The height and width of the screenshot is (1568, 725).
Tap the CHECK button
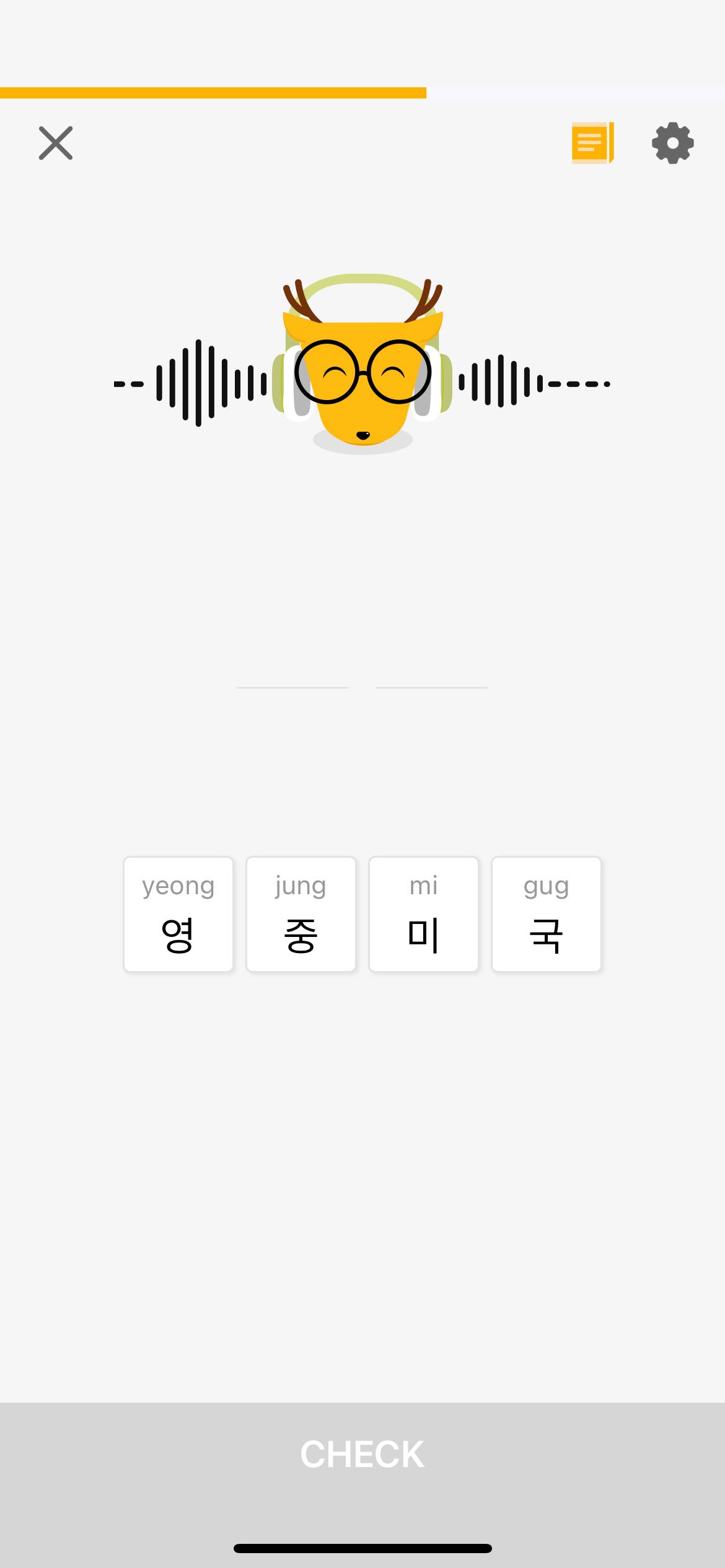(362, 1454)
